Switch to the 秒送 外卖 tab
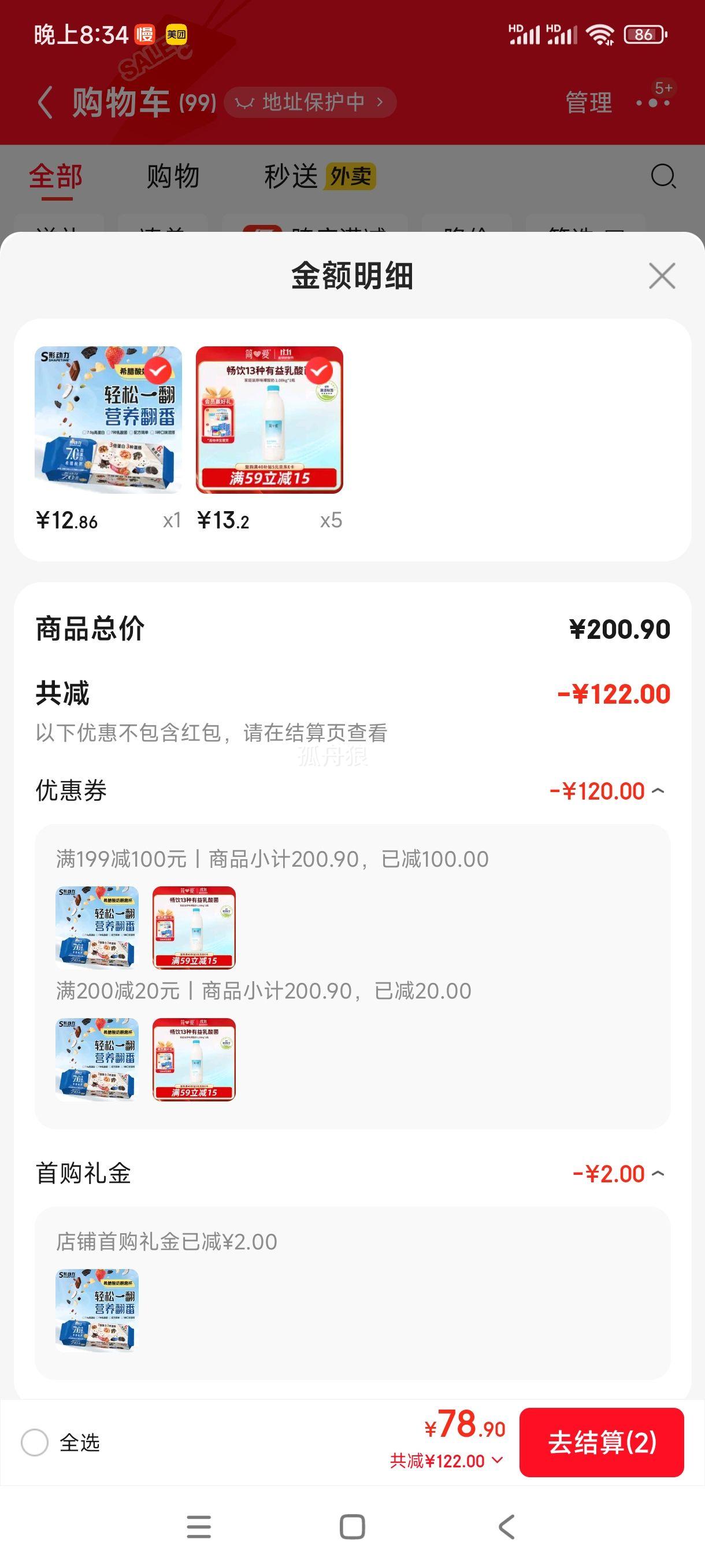This screenshot has height=1568, width=705. click(x=319, y=176)
